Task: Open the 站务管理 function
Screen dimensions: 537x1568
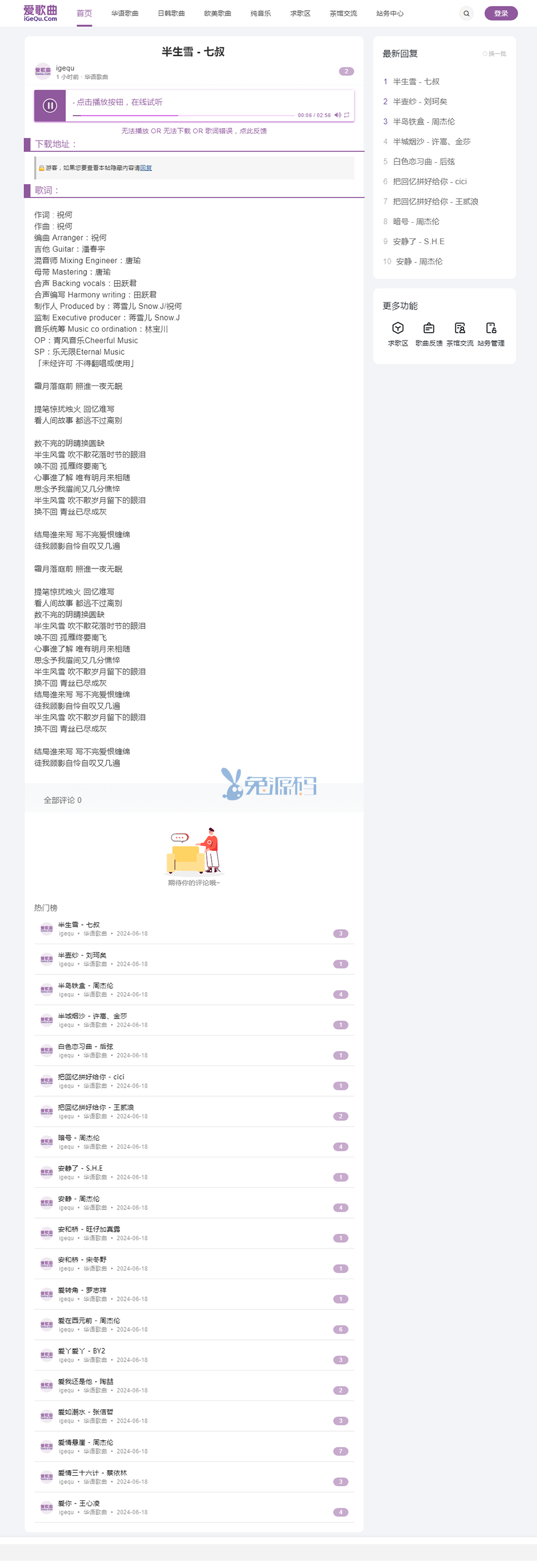Action: (491, 333)
